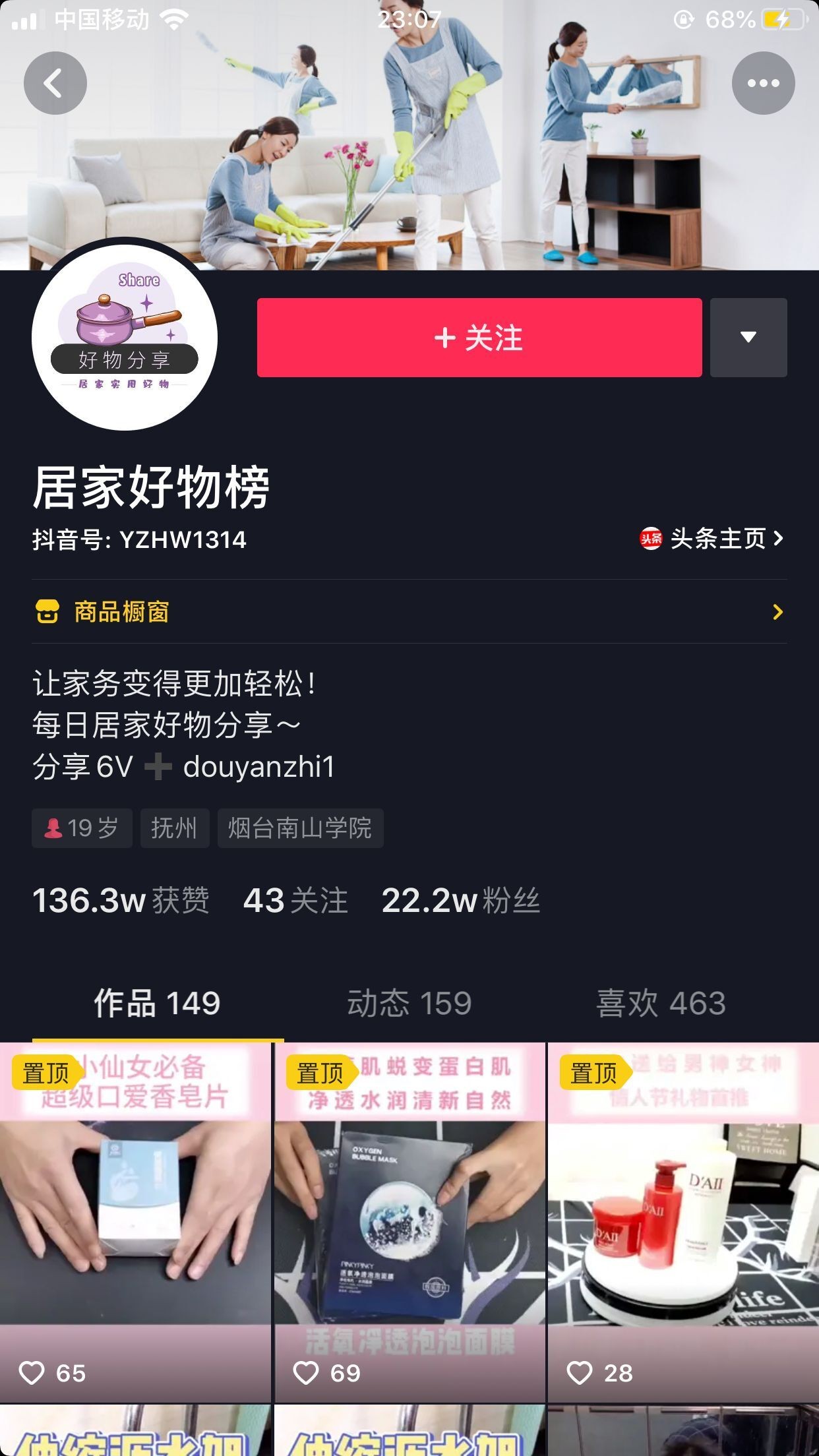Go back using the back arrow
This screenshot has width=819, height=1456.
pyautogui.click(x=55, y=83)
